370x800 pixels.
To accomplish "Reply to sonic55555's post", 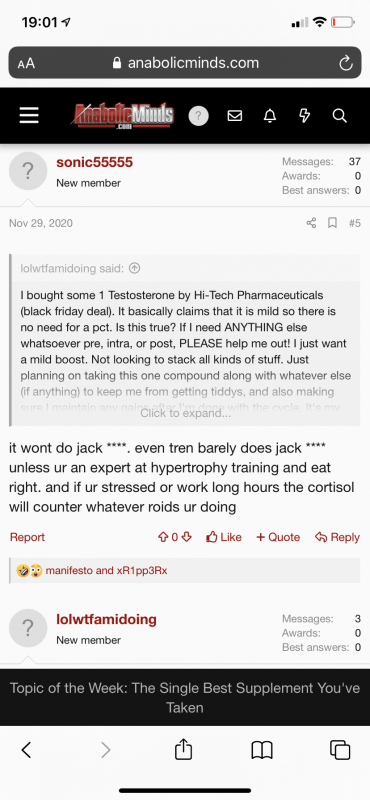I will click(337, 537).
